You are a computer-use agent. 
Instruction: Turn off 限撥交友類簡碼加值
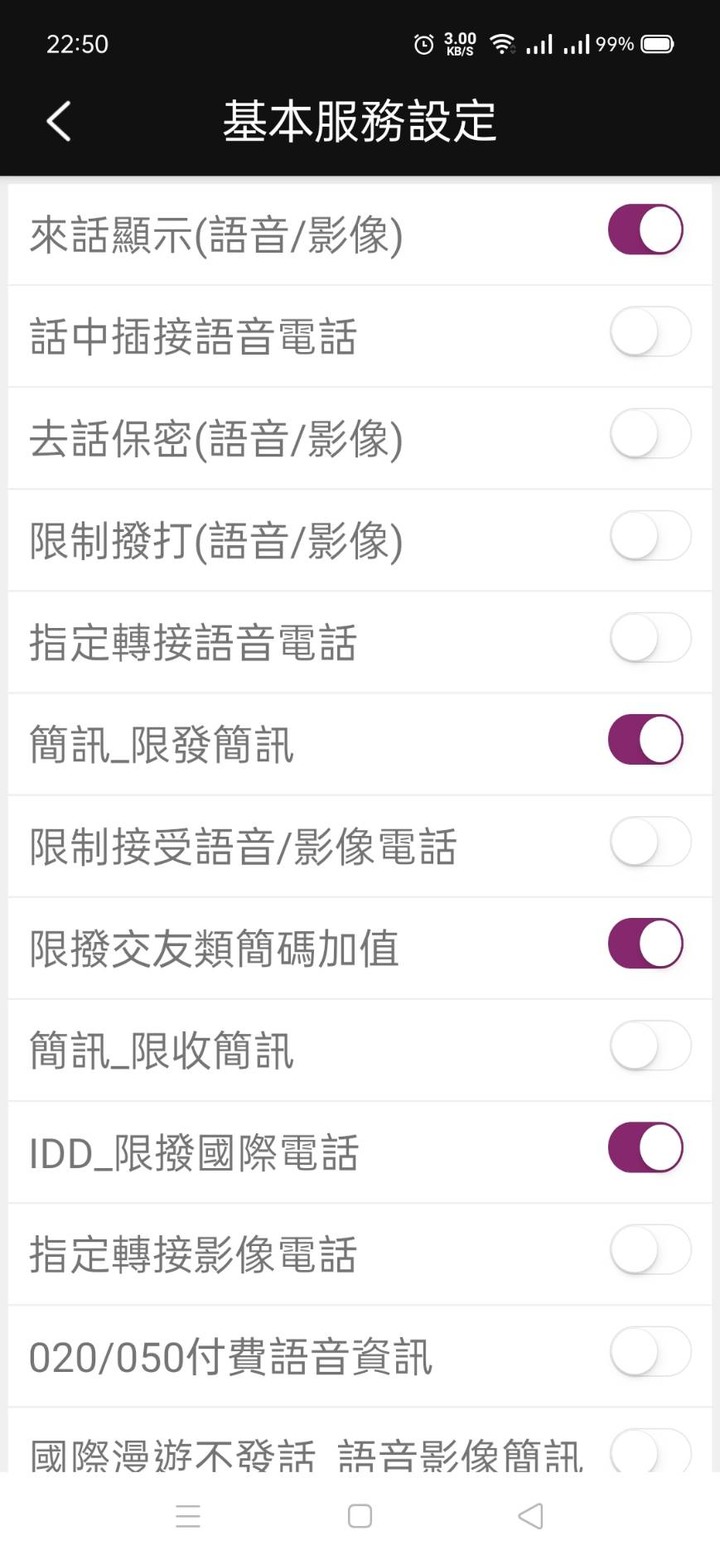647,944
